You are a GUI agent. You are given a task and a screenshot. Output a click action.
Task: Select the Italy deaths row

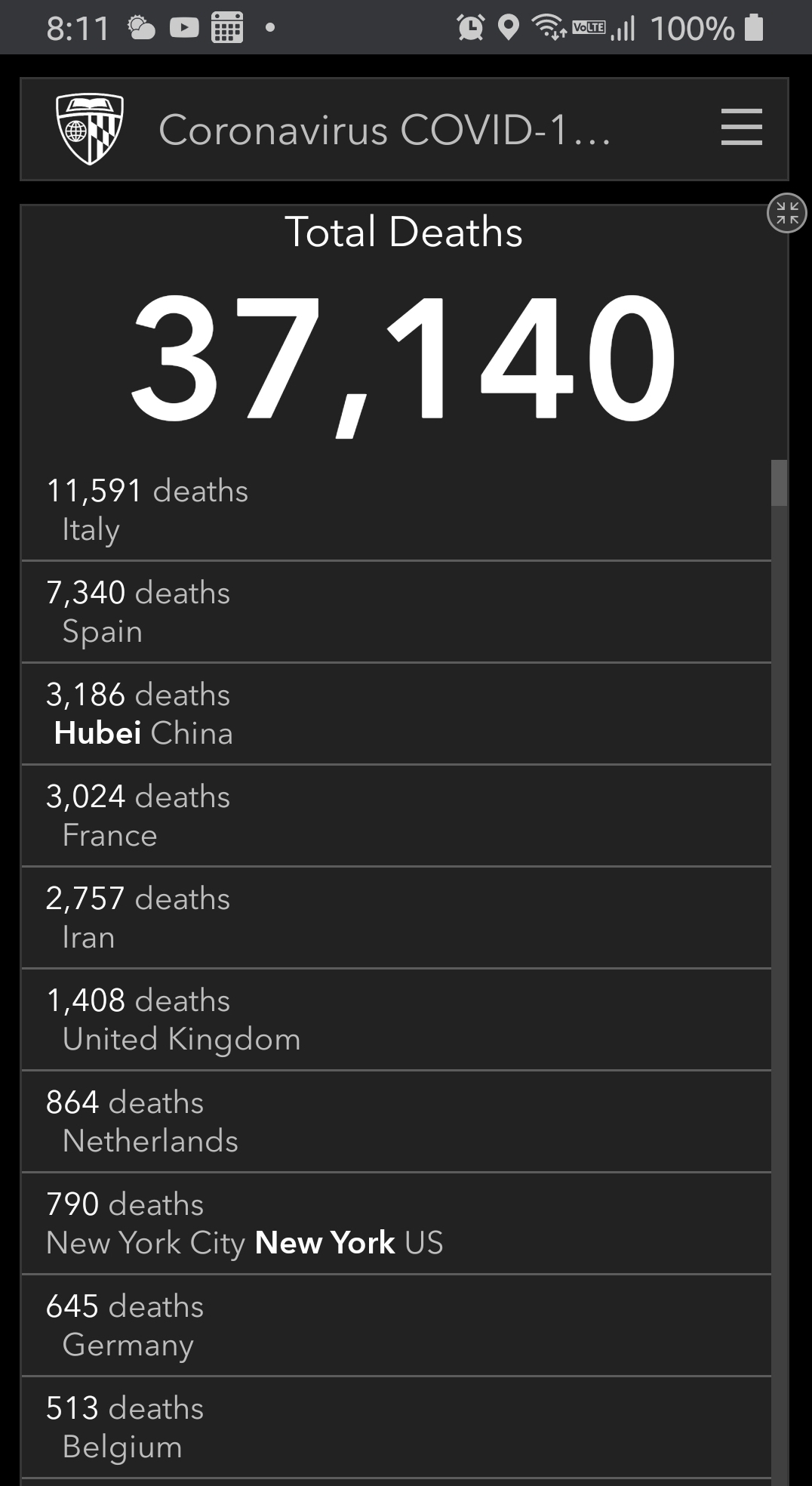coord(396,510)
